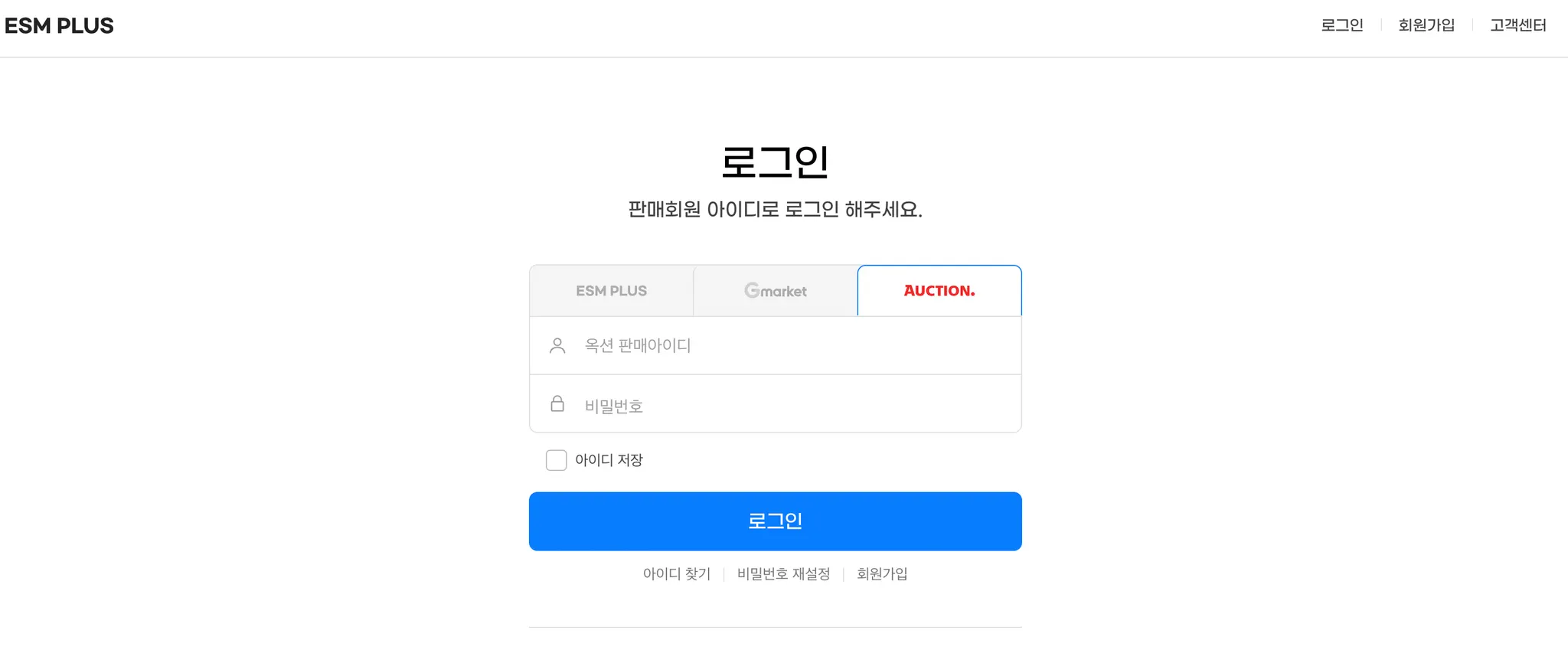
Task: Open the 비밀번호 재설정 link
Action: 783,574
